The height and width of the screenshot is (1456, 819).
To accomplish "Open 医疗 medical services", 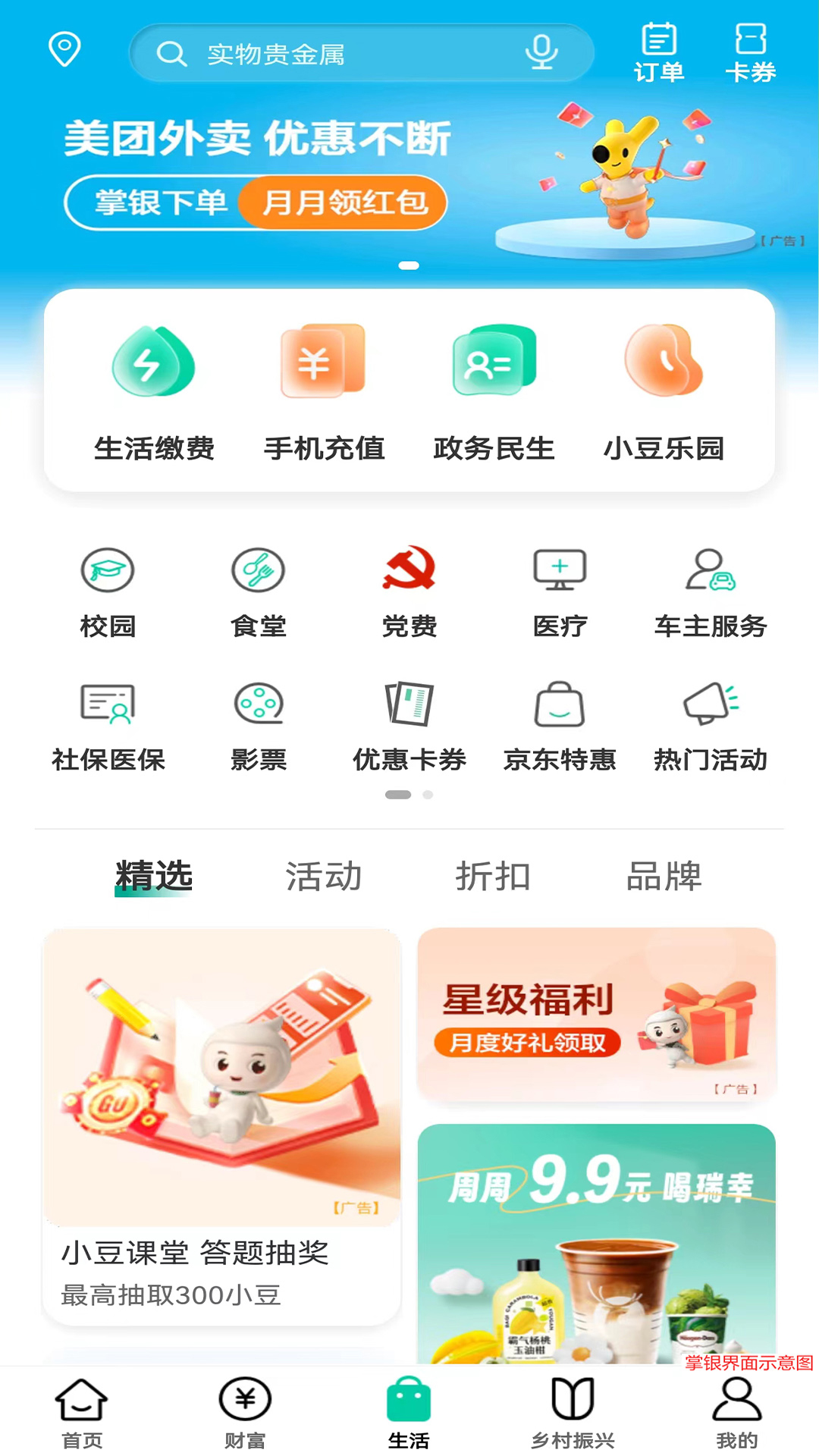I will click(560, 591).
